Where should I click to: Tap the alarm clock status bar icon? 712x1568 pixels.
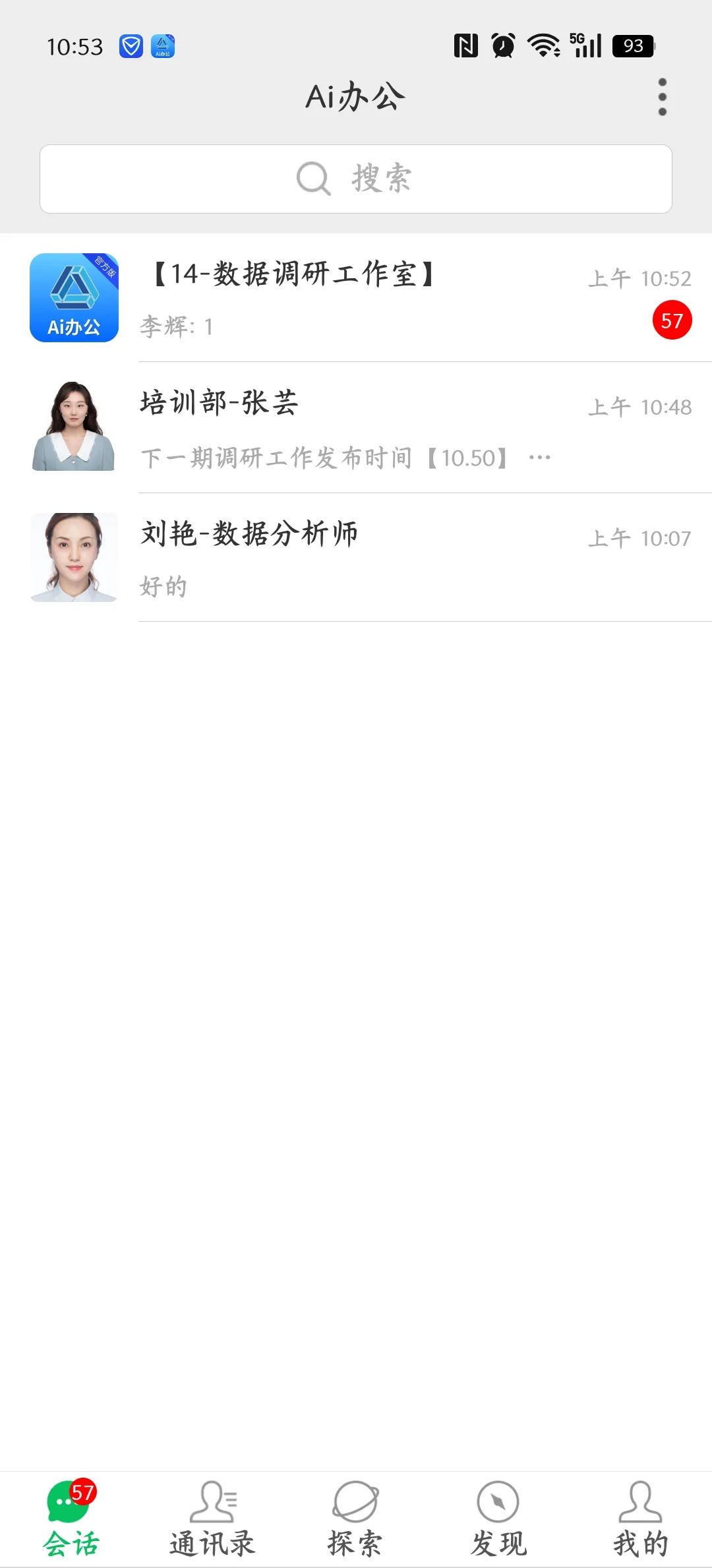(x=500, y=46)
